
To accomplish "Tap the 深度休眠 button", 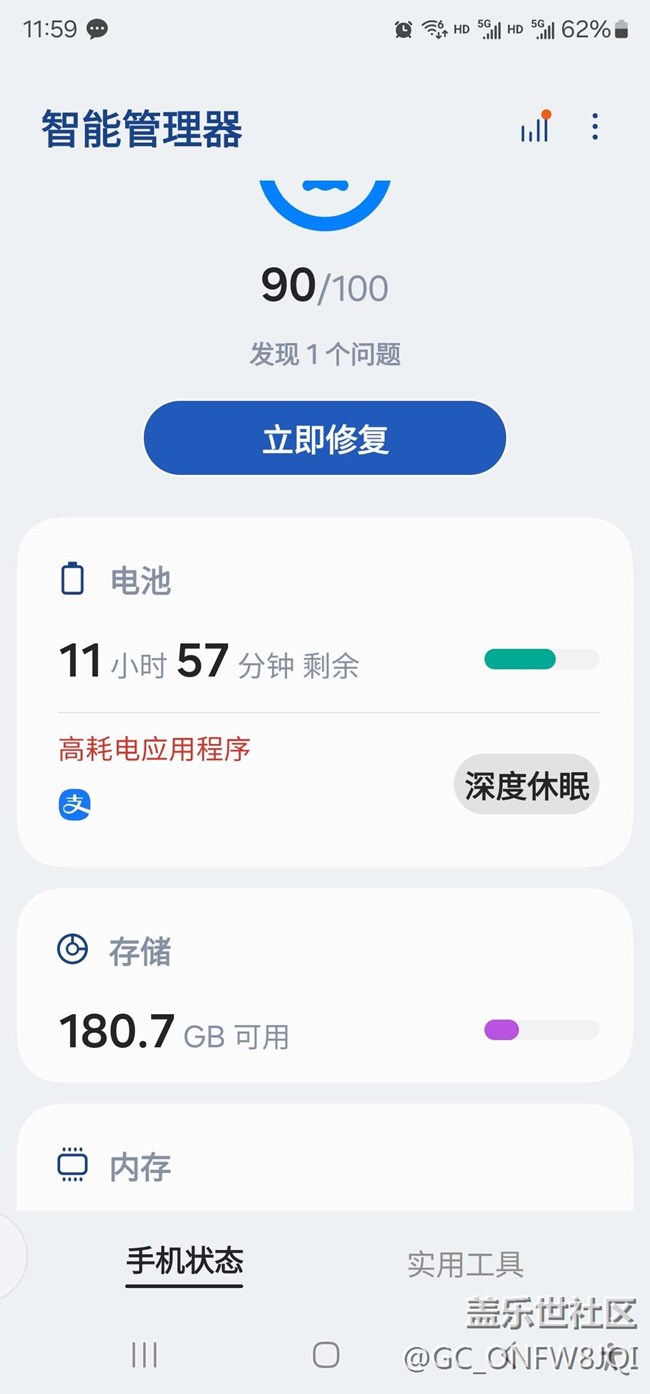I will pyautogui.click(x=526, y=785).
